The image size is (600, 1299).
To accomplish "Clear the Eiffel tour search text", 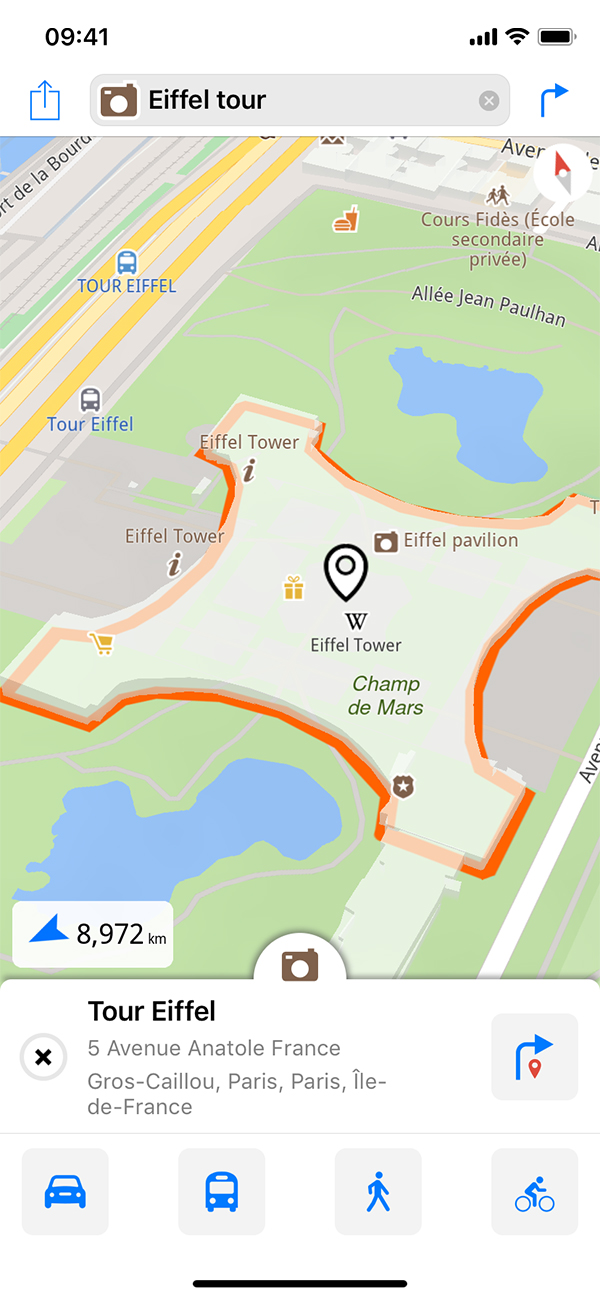I will pyautogui.click(x=488, y=101).
